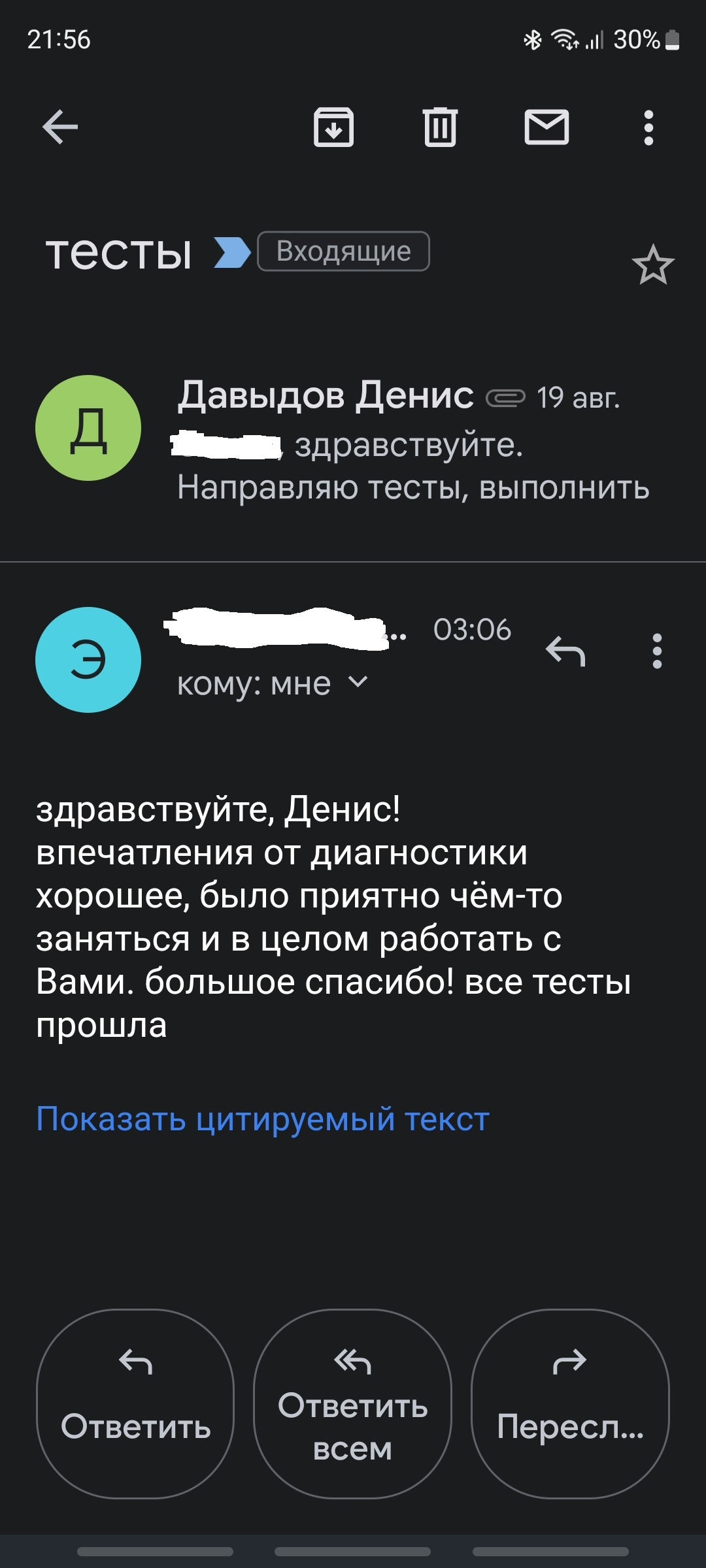Image resolution: width=706 pixels, height=1568 pixels.
Task: Open the top bar overflow menu
Action: click(648, 127)
